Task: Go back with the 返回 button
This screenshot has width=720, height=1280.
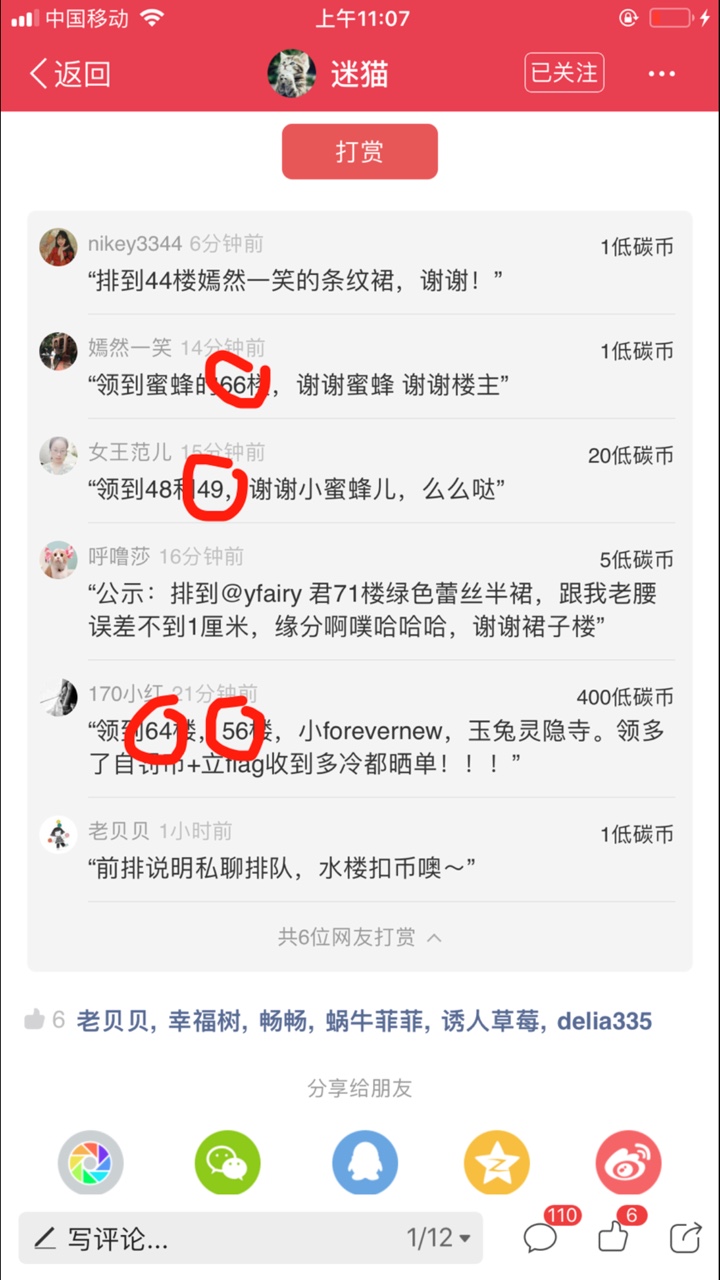Action: pyautogui.click(x=70, y=74)
